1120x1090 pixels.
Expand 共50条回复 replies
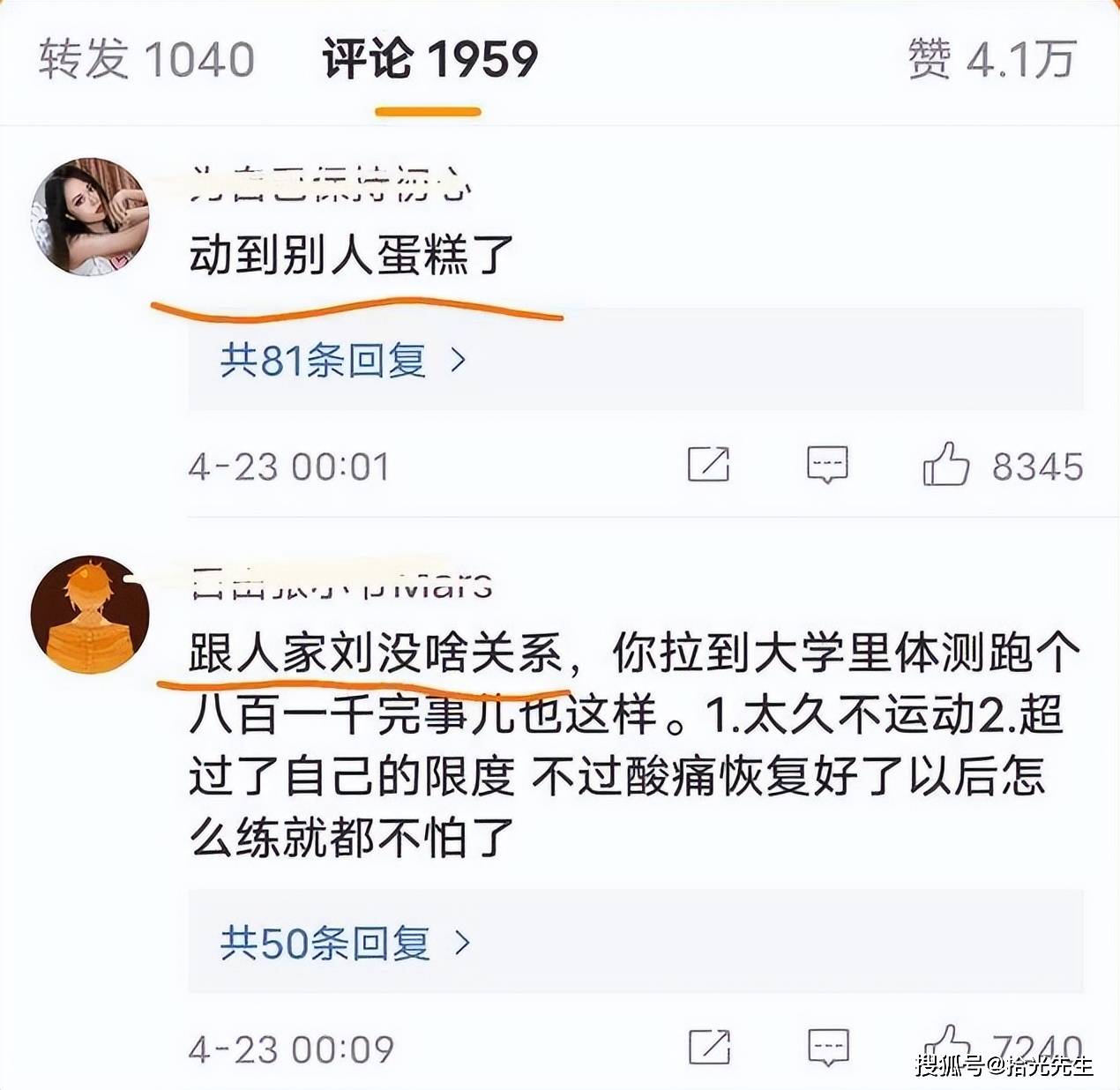coord(344,943)
